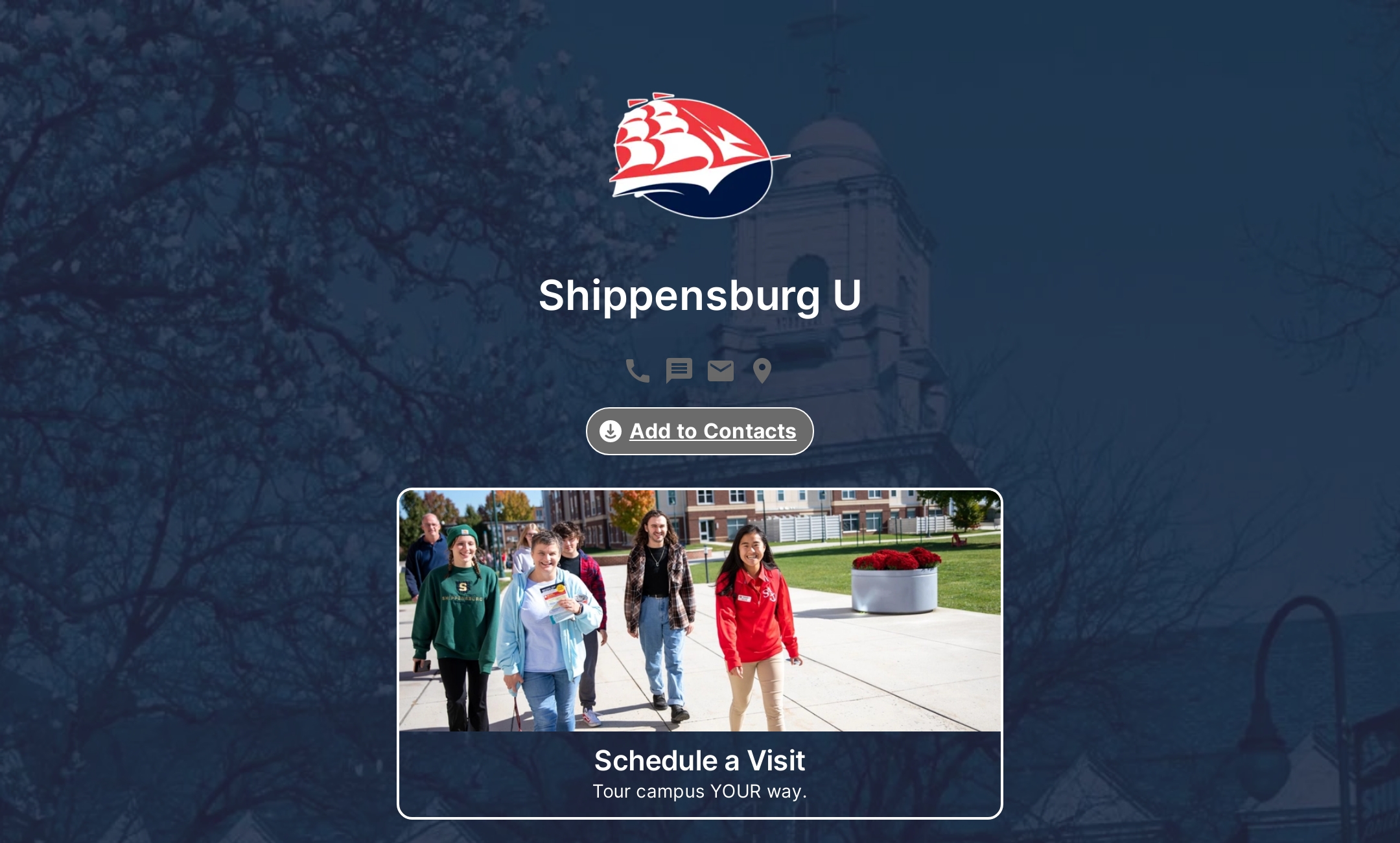
Task: Open the Schedule a Visit card
Action: coord(700,653)
